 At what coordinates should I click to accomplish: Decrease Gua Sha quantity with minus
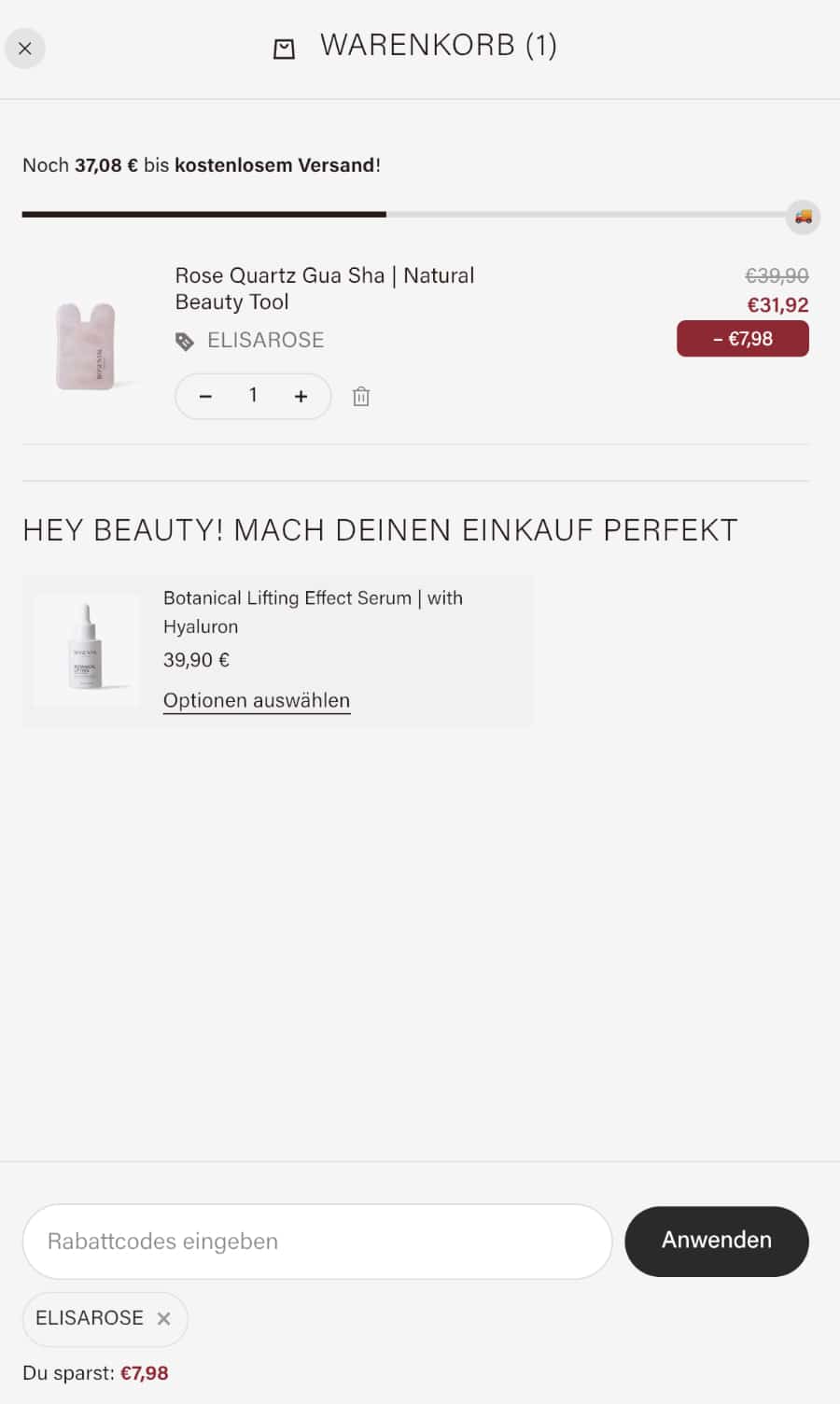pyautogui.click(x=205, y=397)
